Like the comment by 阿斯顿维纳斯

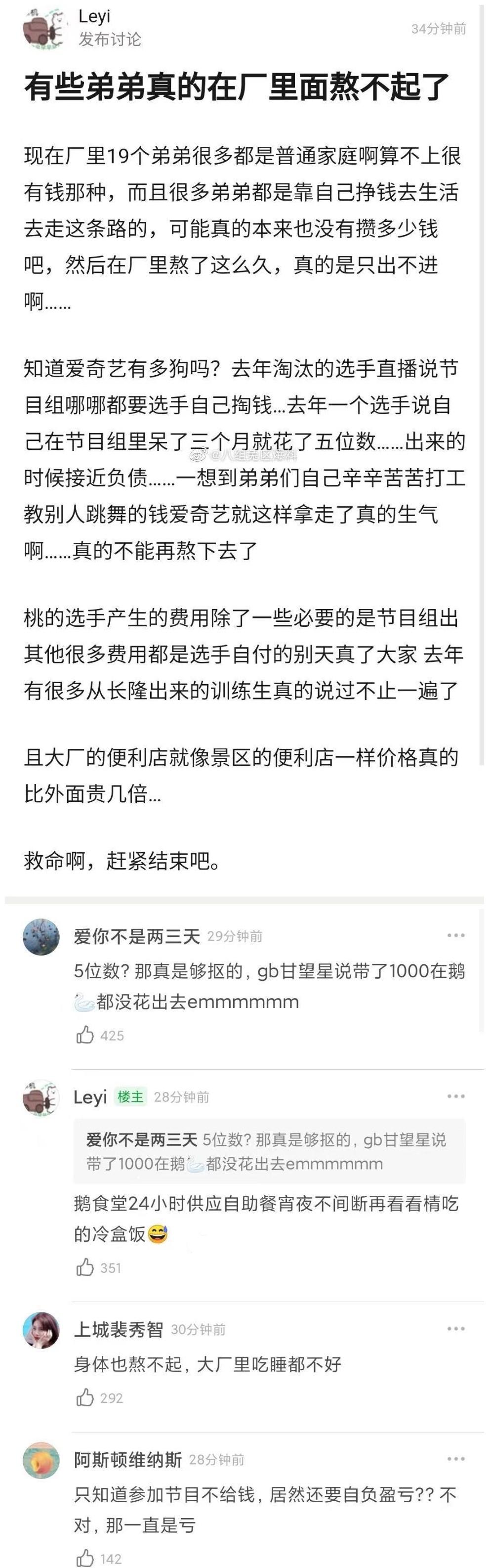point(85,1558)
